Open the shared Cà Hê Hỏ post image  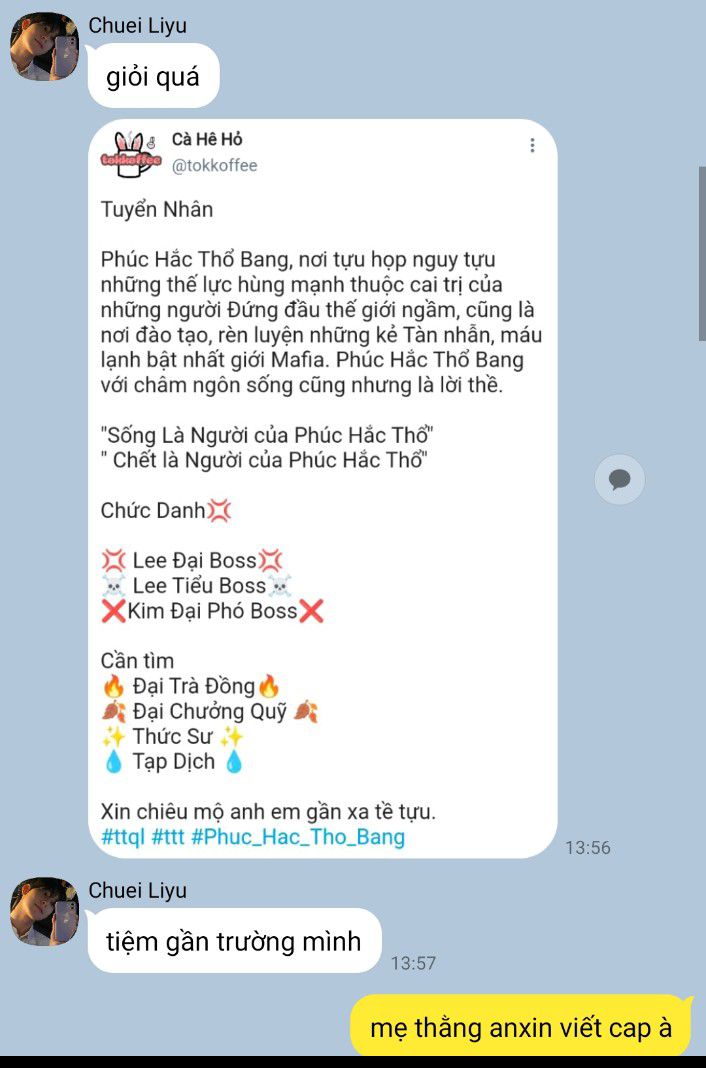(322, 489)
